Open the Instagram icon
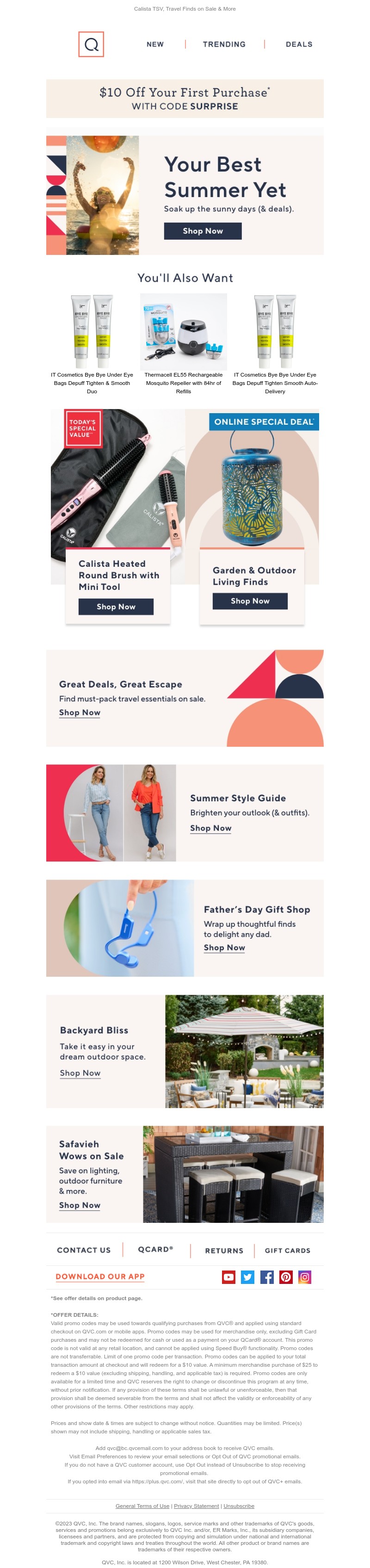 (305, 1277)
